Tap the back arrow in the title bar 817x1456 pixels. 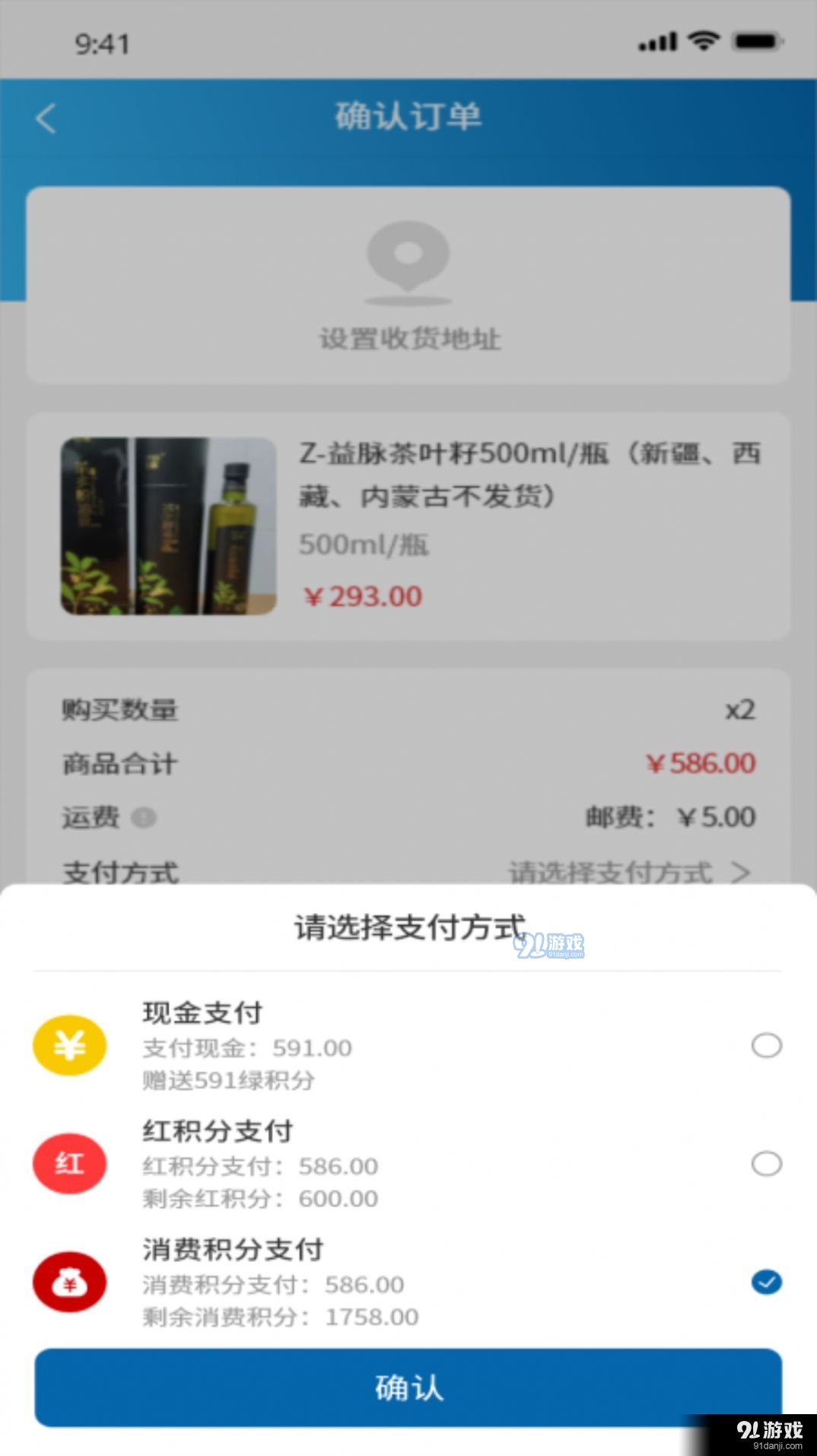pyautogui.click(x=45, y=117)
